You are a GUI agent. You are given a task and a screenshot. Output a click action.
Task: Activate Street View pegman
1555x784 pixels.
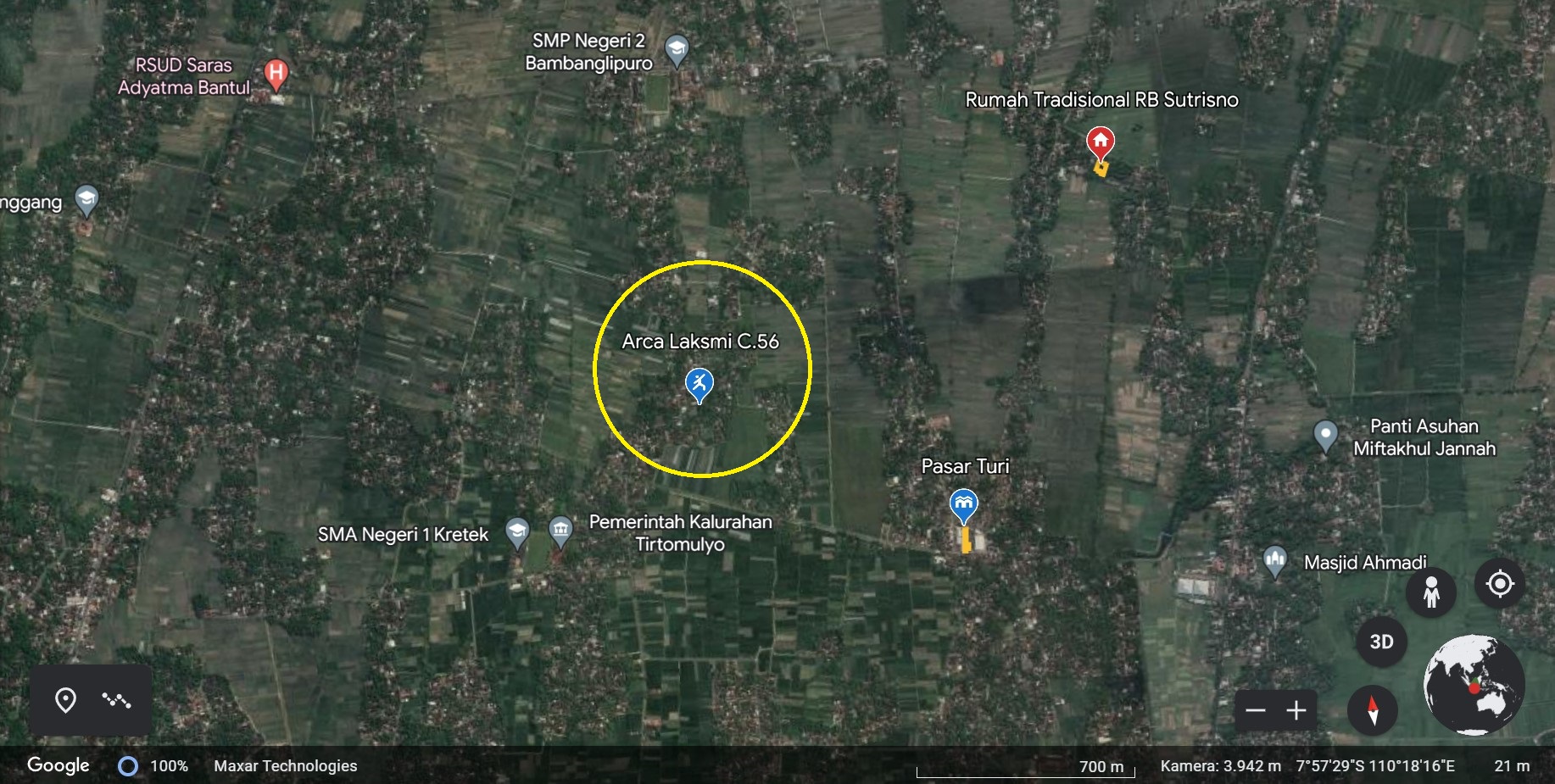click(x=1431, y=592)
